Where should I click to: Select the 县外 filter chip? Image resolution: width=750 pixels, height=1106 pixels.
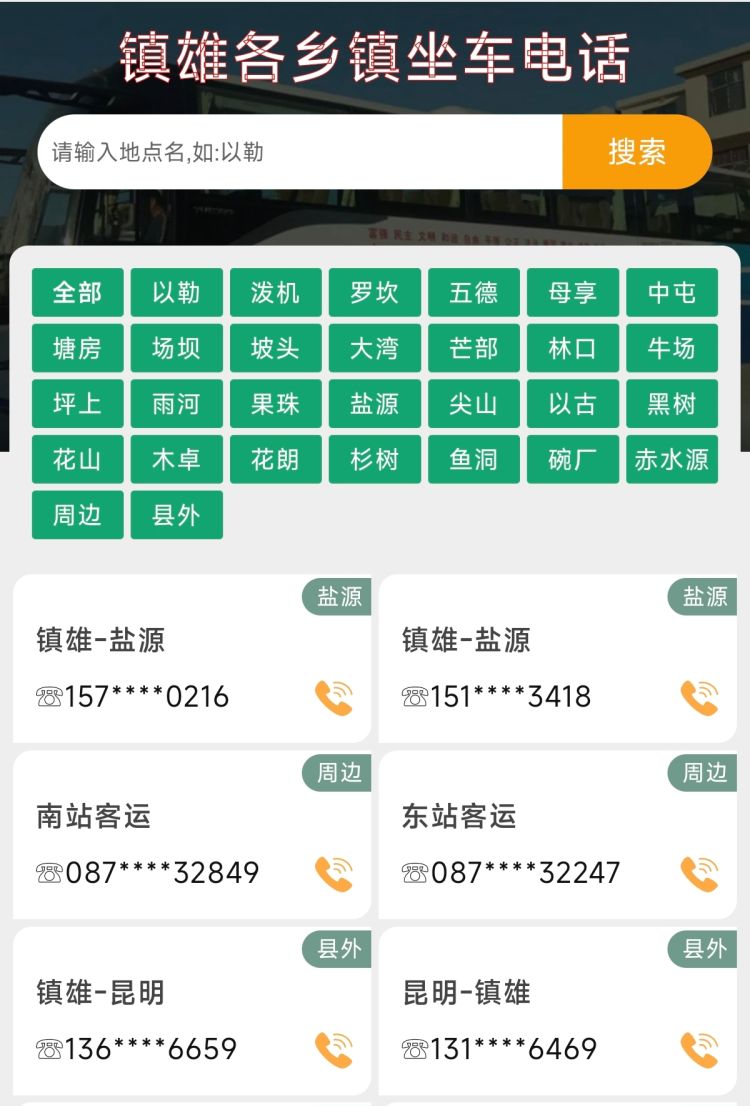pos(176,515)
